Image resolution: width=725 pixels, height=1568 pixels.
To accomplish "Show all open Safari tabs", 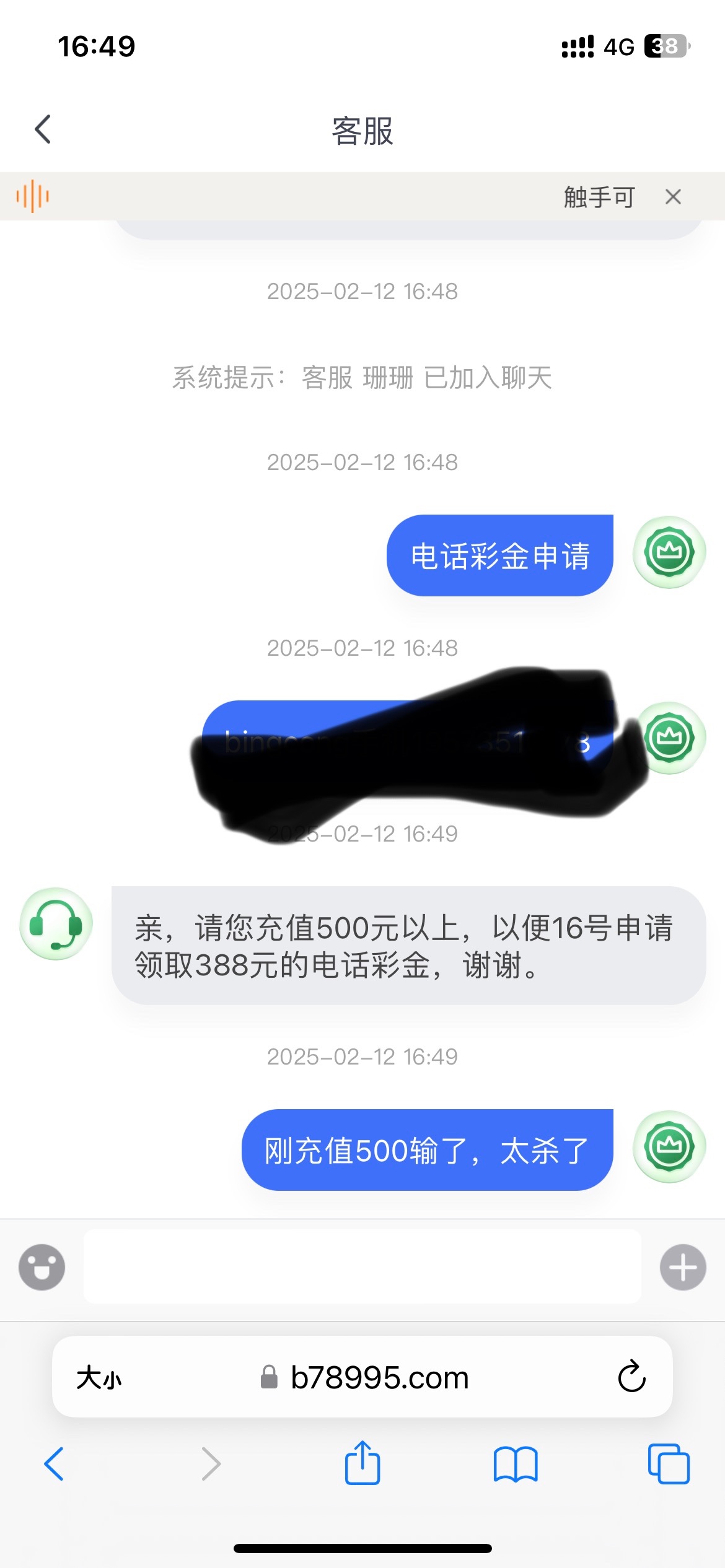I will tap(669, 1464).
